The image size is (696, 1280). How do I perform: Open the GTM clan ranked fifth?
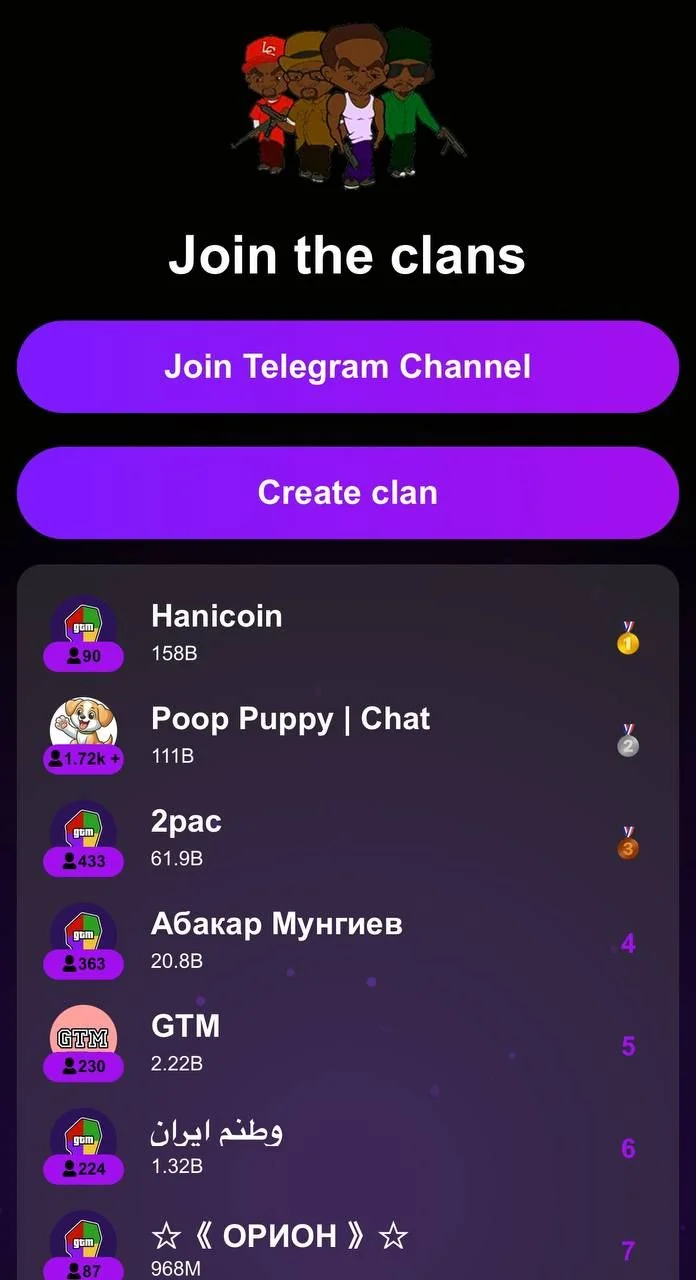pos(348,1044)
